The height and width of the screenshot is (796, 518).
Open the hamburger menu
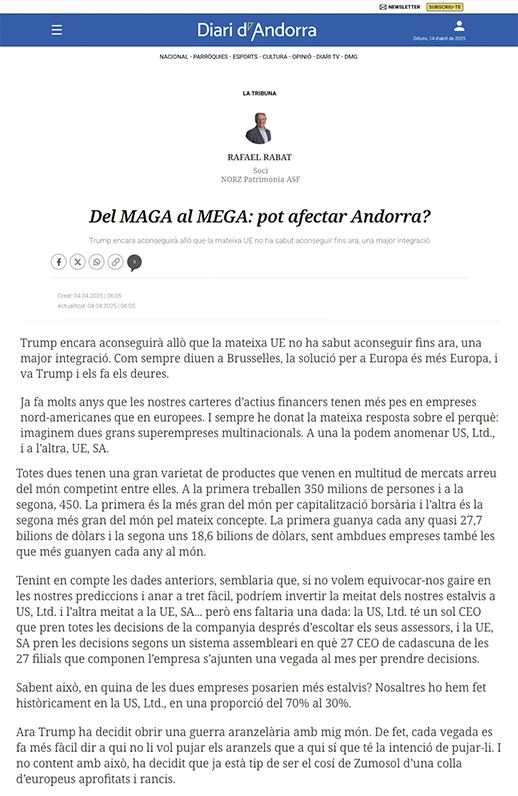tap(57, 30)
